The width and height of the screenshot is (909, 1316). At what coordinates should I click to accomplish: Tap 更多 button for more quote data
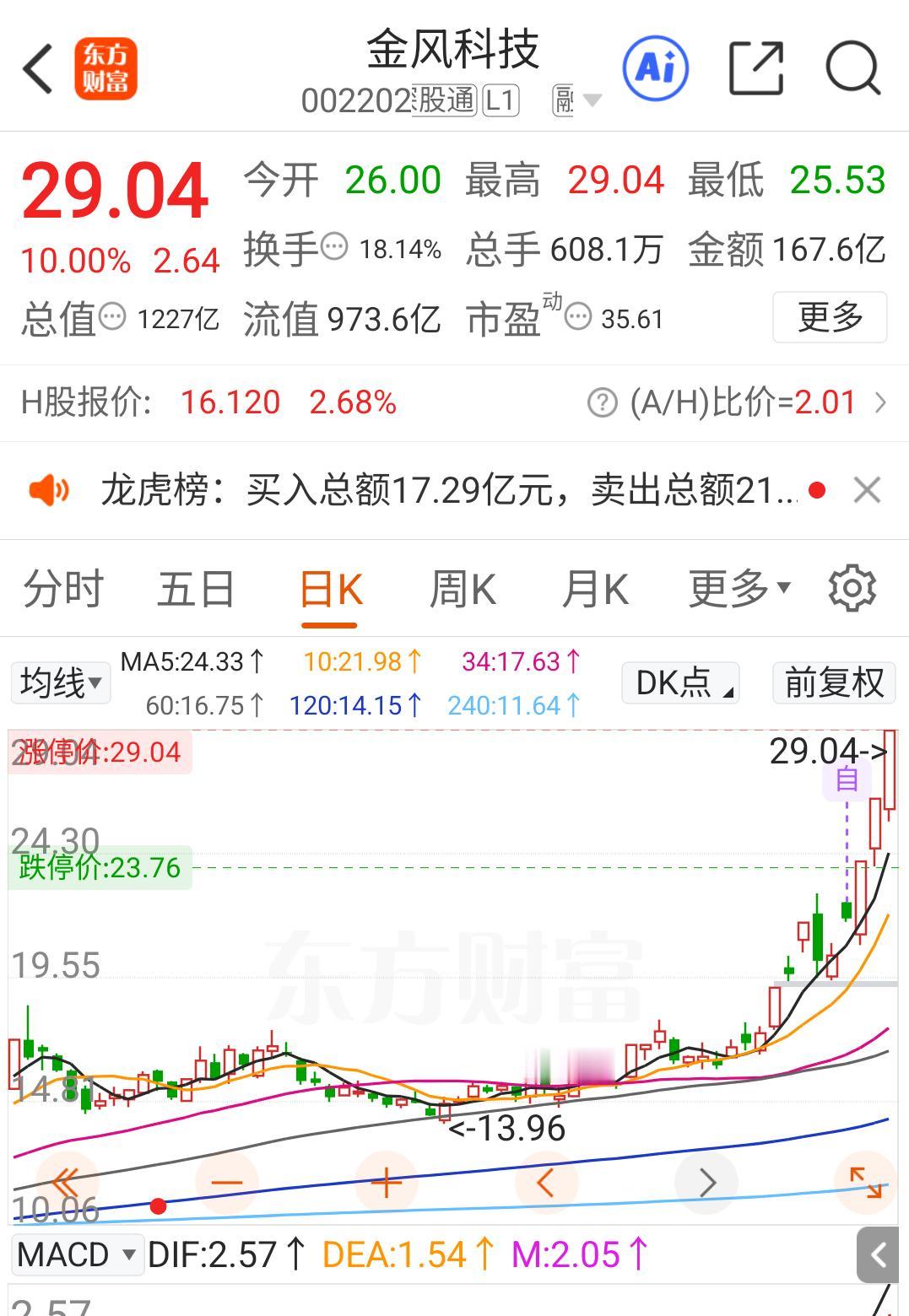(x=830, y=317)
